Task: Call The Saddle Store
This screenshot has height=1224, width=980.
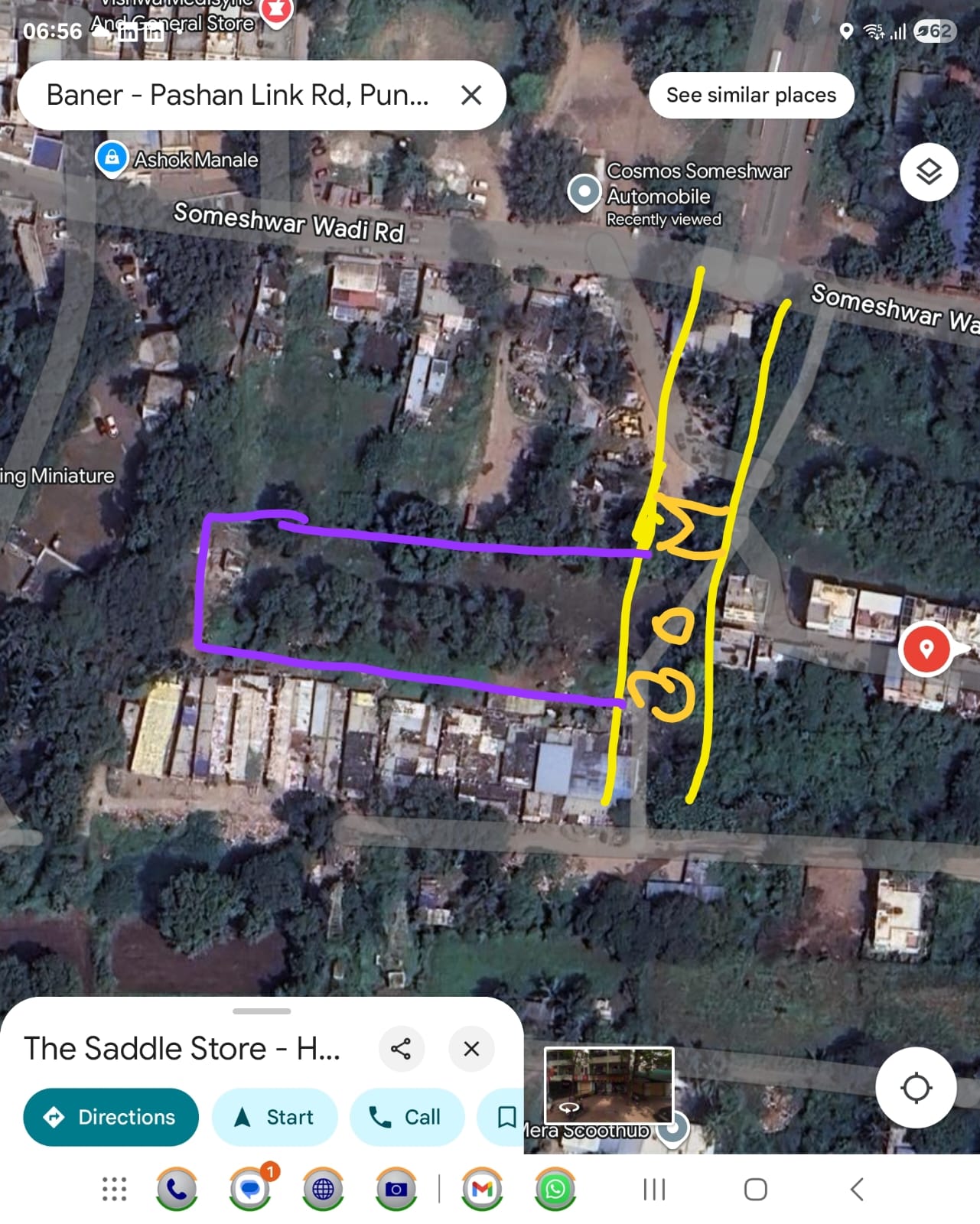Action: tap(405, 1117)
